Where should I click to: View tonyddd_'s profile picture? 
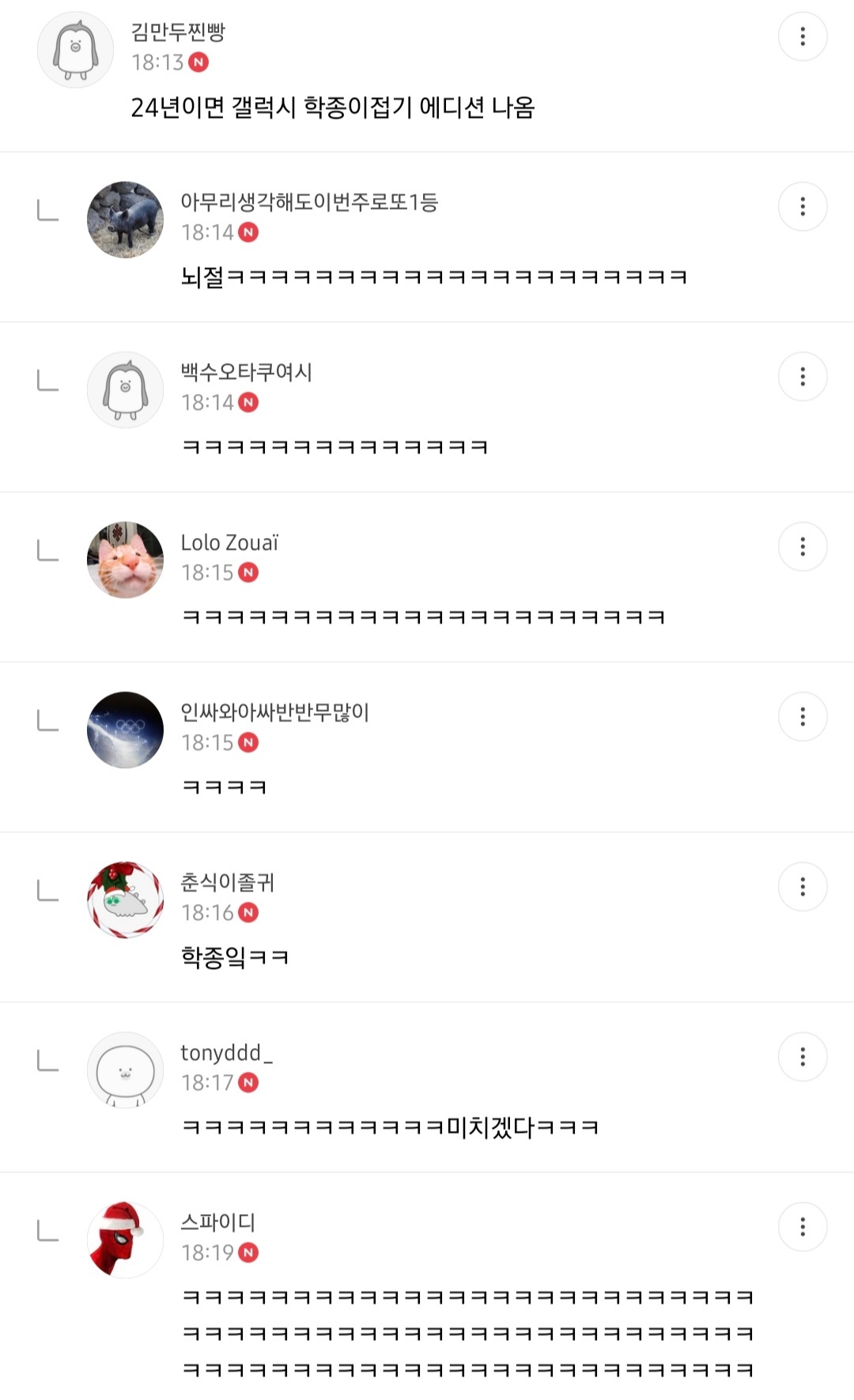pyautogui.click(x=125, y=1070)
